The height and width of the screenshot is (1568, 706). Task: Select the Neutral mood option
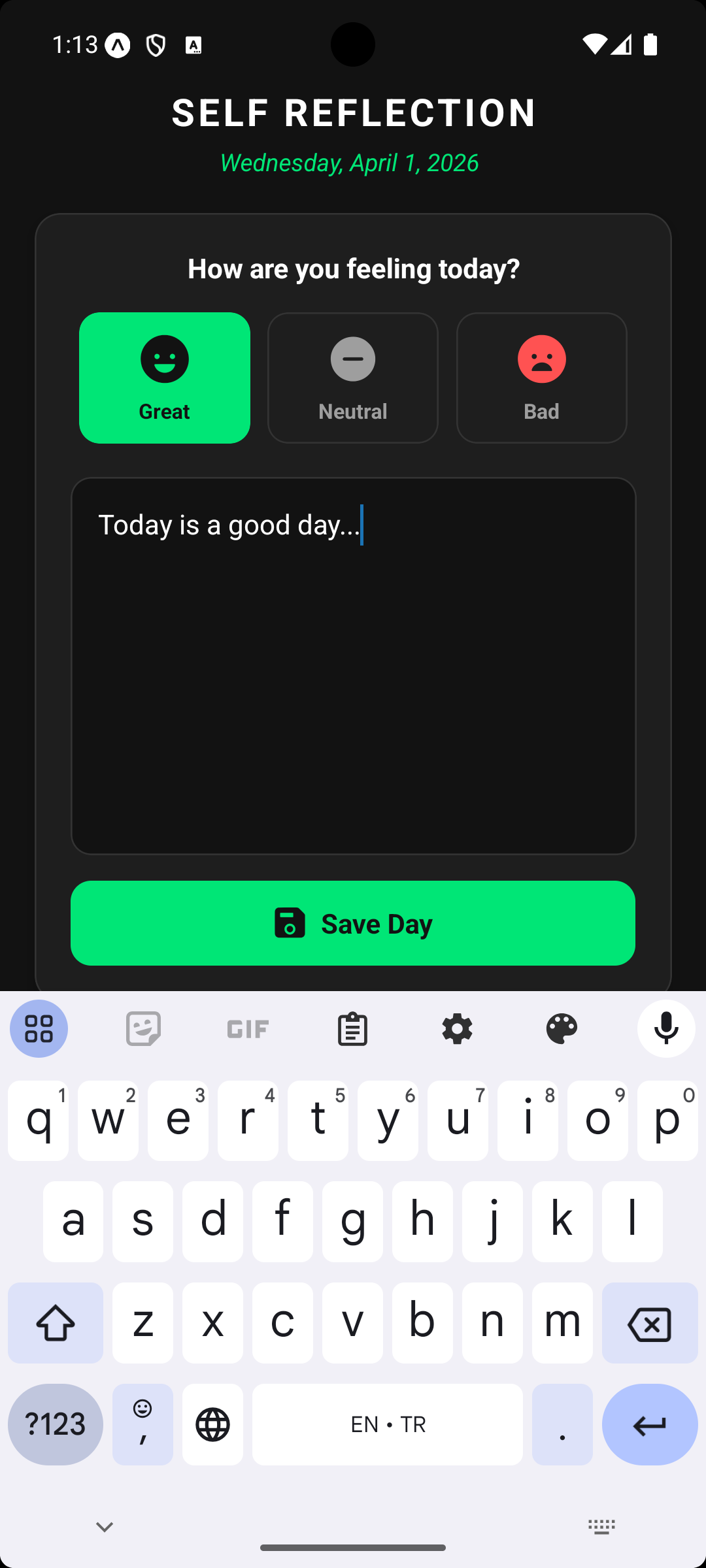click(352, 377)
